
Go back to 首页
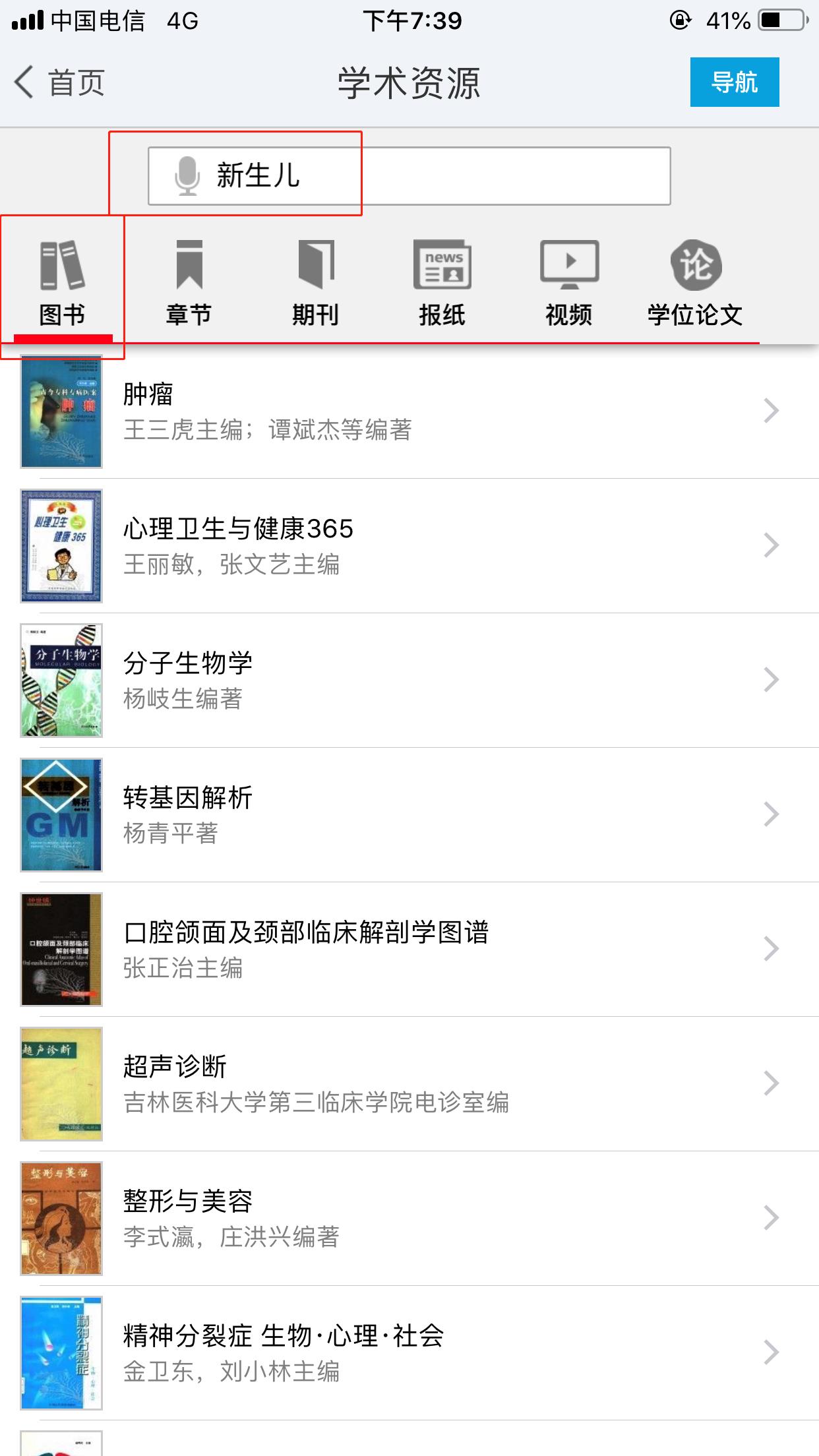[59, 83]
